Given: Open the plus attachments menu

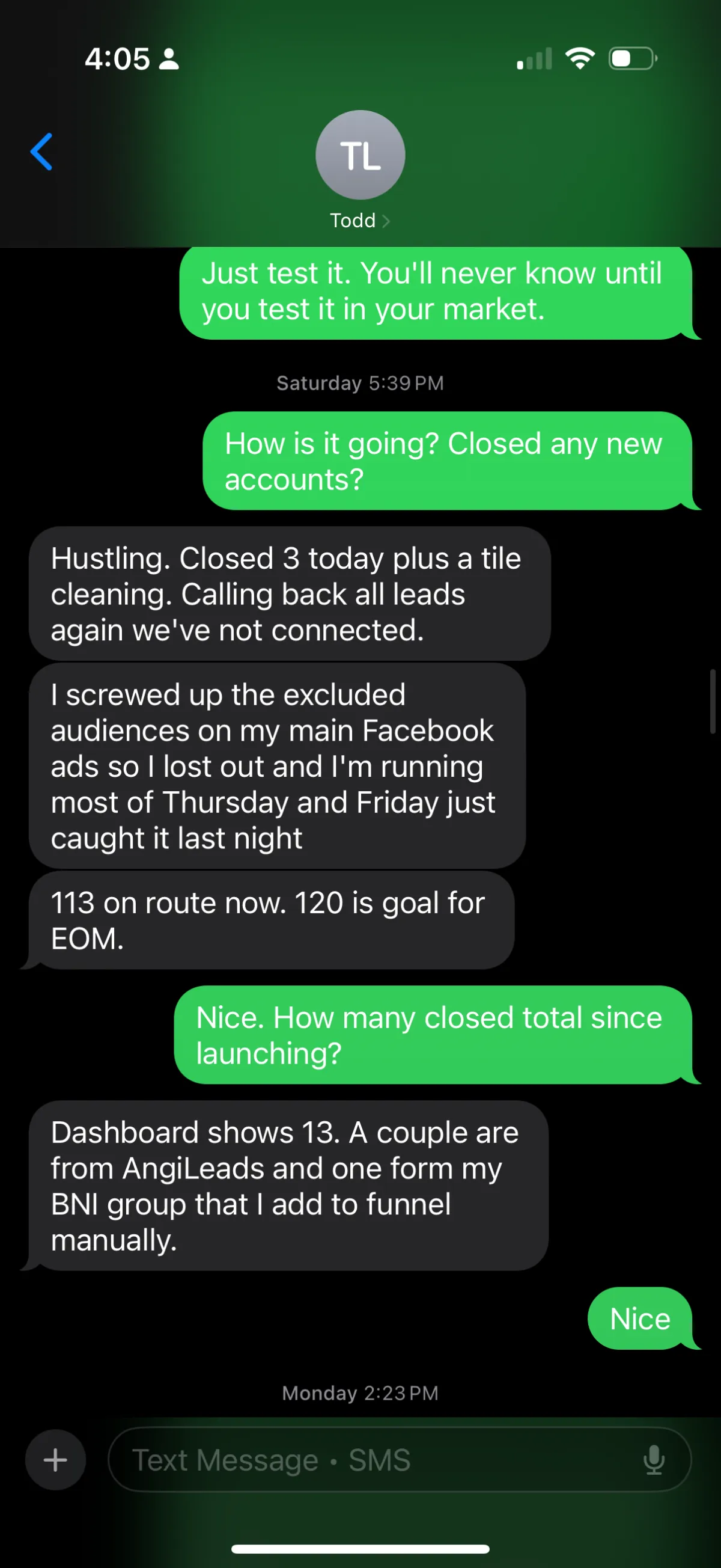Looking at the screenshot, I should click(x=55, y=1460).
